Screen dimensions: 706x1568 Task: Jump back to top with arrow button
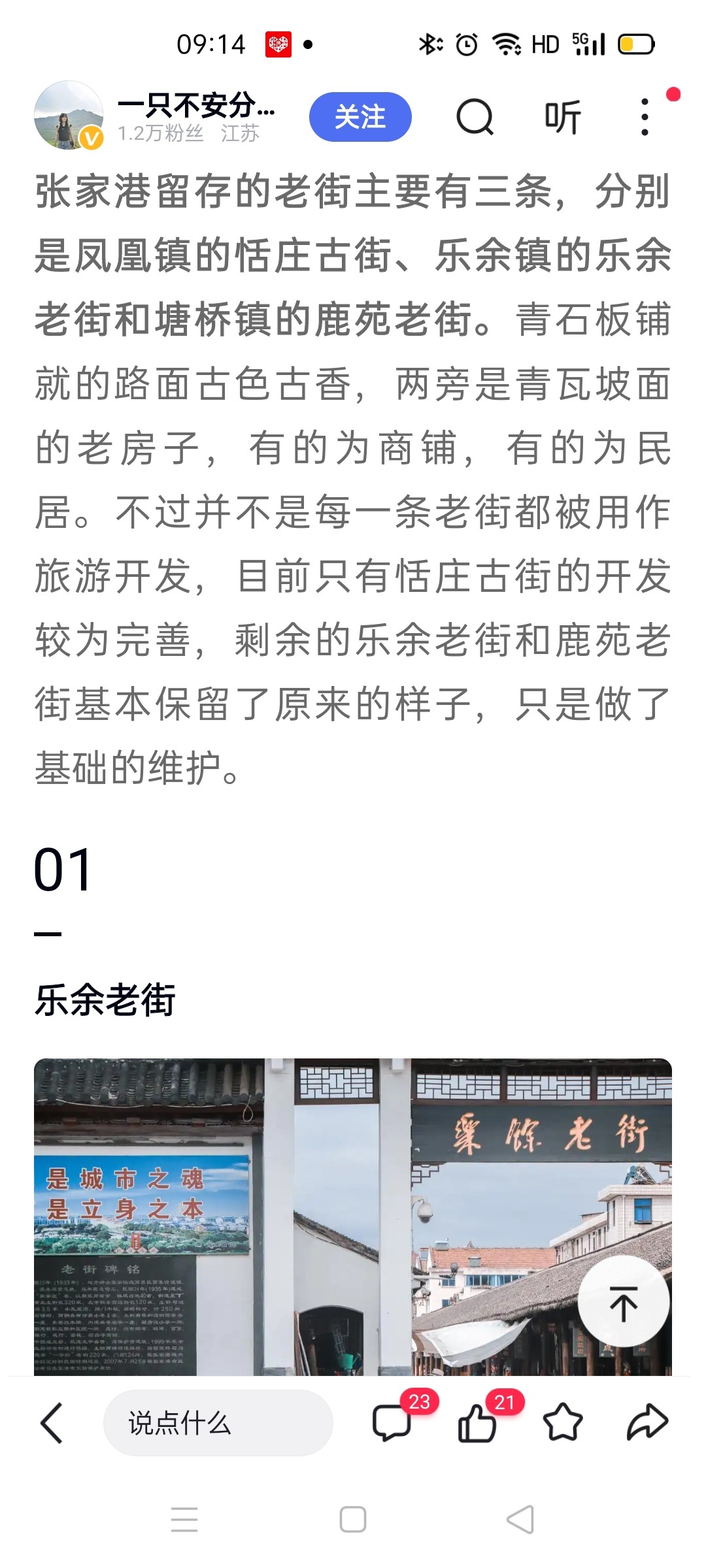(x=624, y=1303)
